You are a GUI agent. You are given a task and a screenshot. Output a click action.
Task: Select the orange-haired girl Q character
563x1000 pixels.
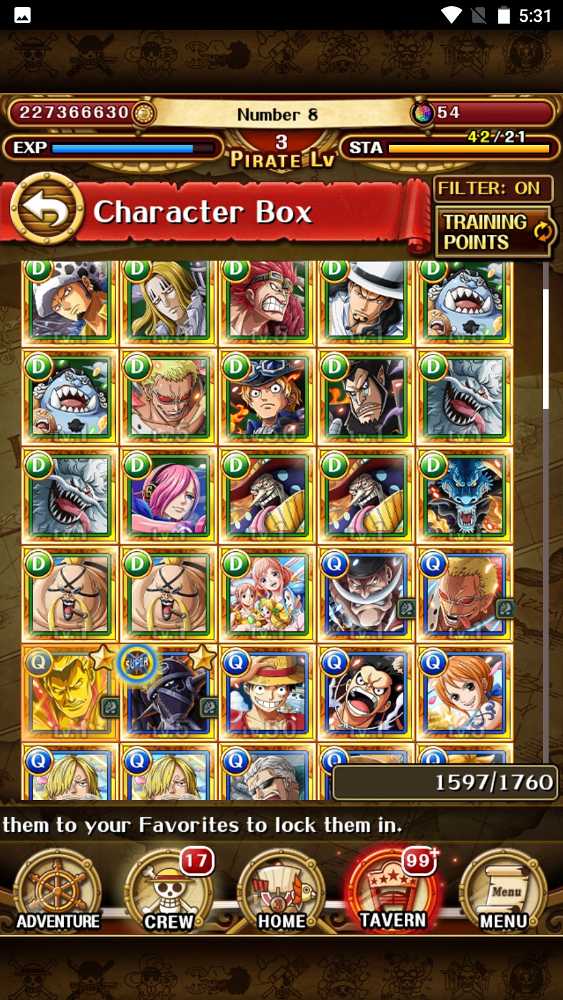tap(464, 693)
